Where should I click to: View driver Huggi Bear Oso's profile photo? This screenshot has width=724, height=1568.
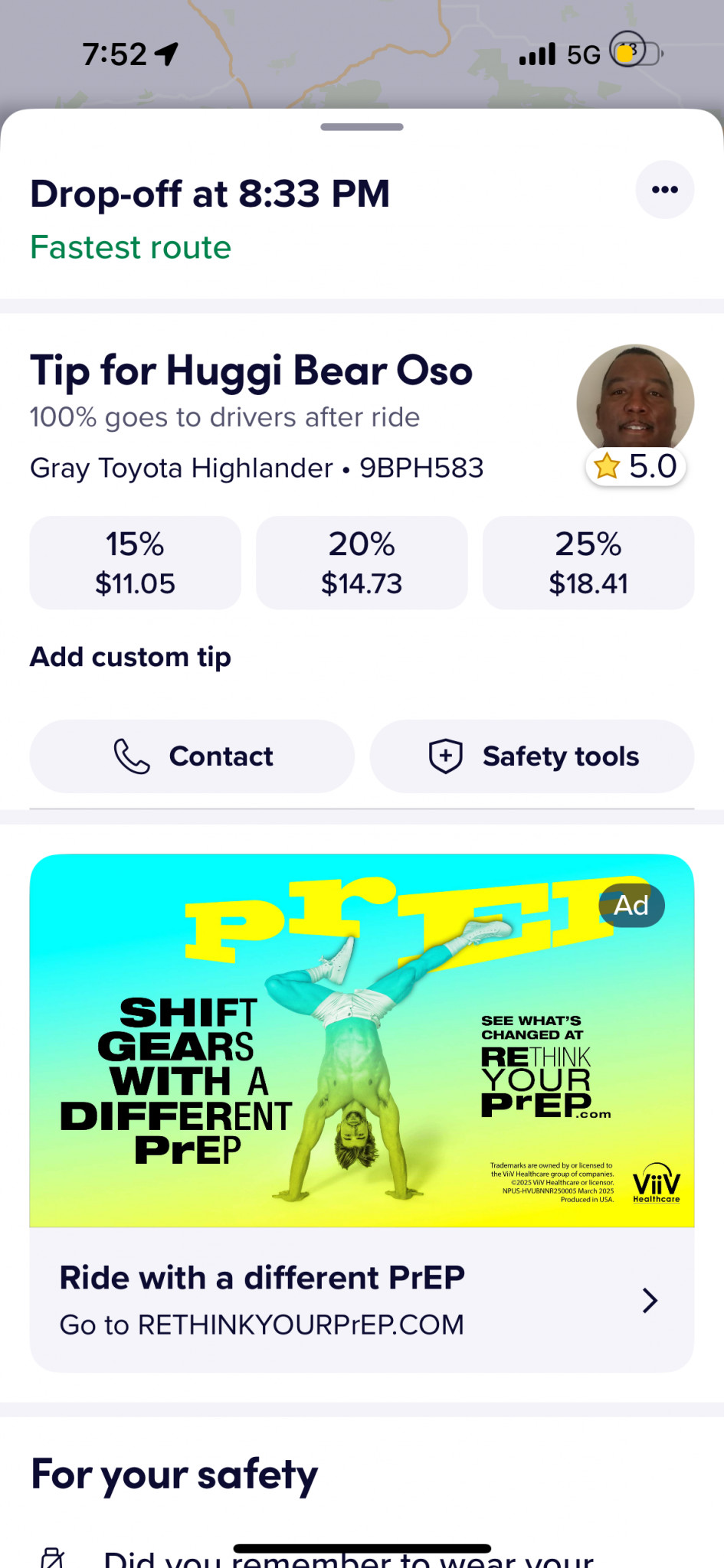635,400
